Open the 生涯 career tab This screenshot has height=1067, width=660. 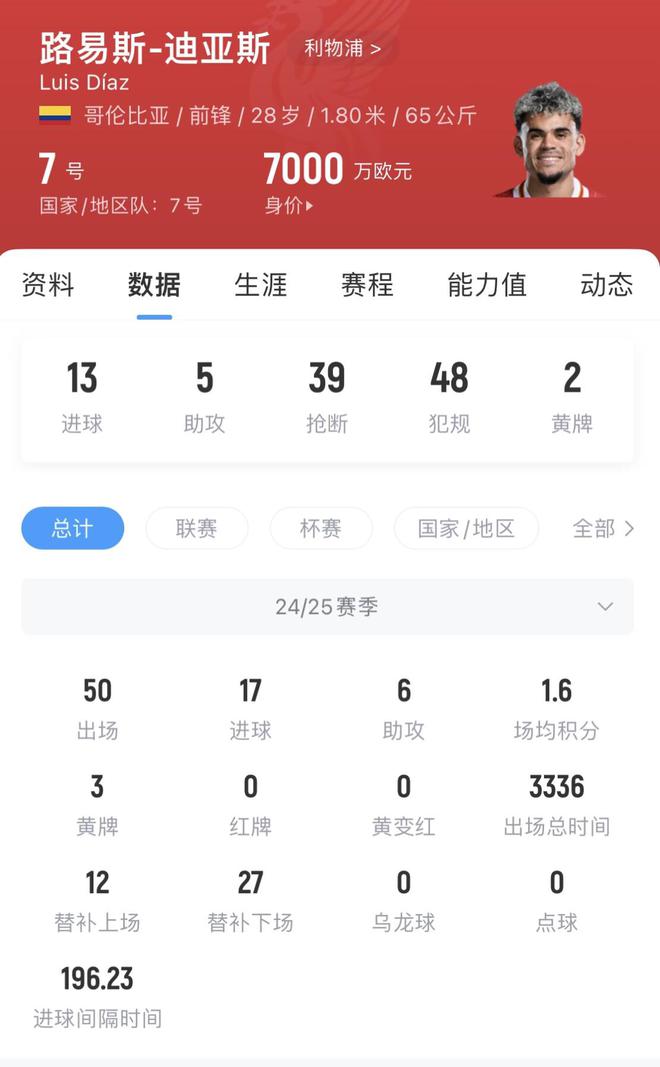pos(260,285)
